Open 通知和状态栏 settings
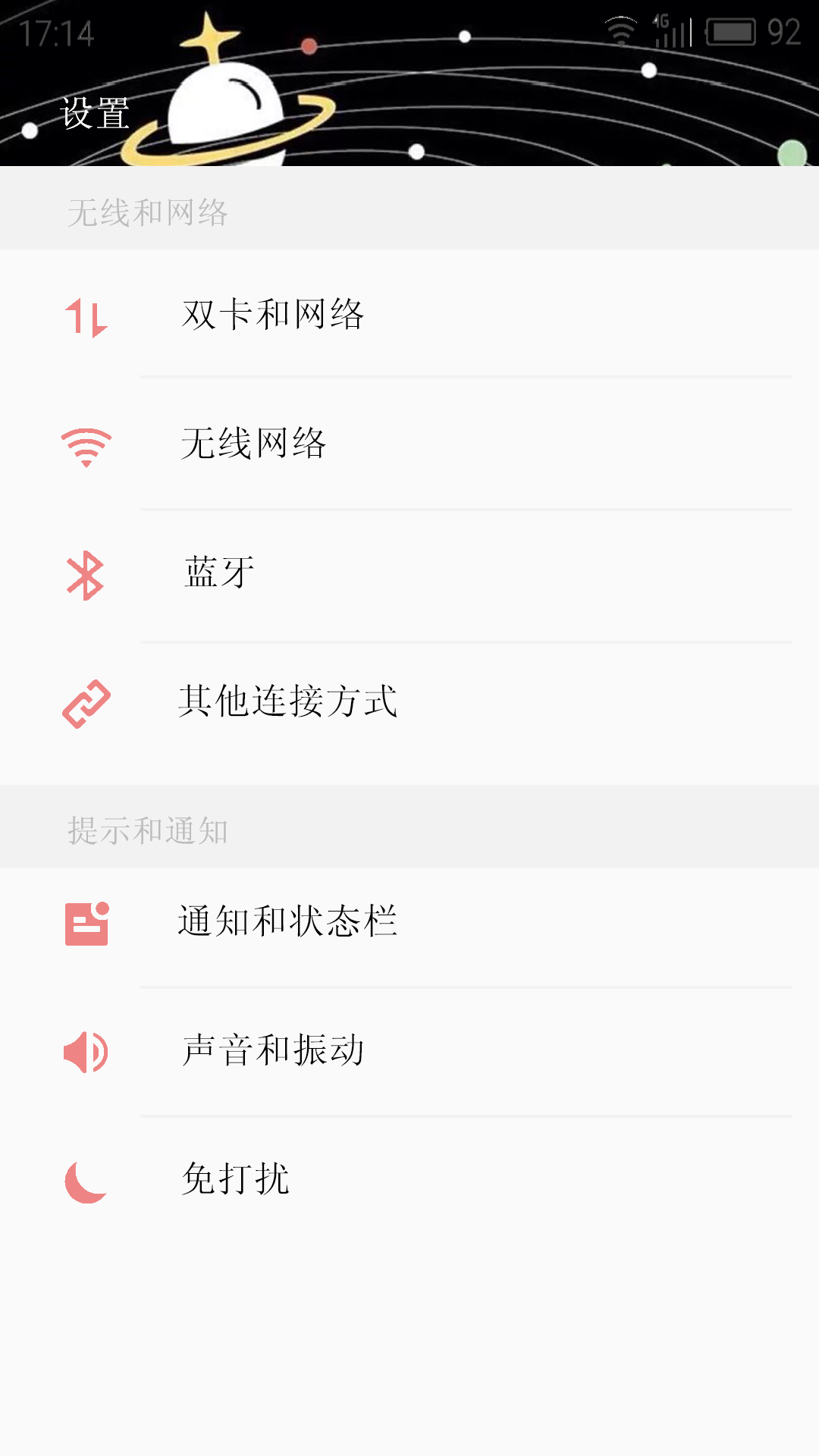This screenshot has width=819, height=1456. [x=409, y=923]
